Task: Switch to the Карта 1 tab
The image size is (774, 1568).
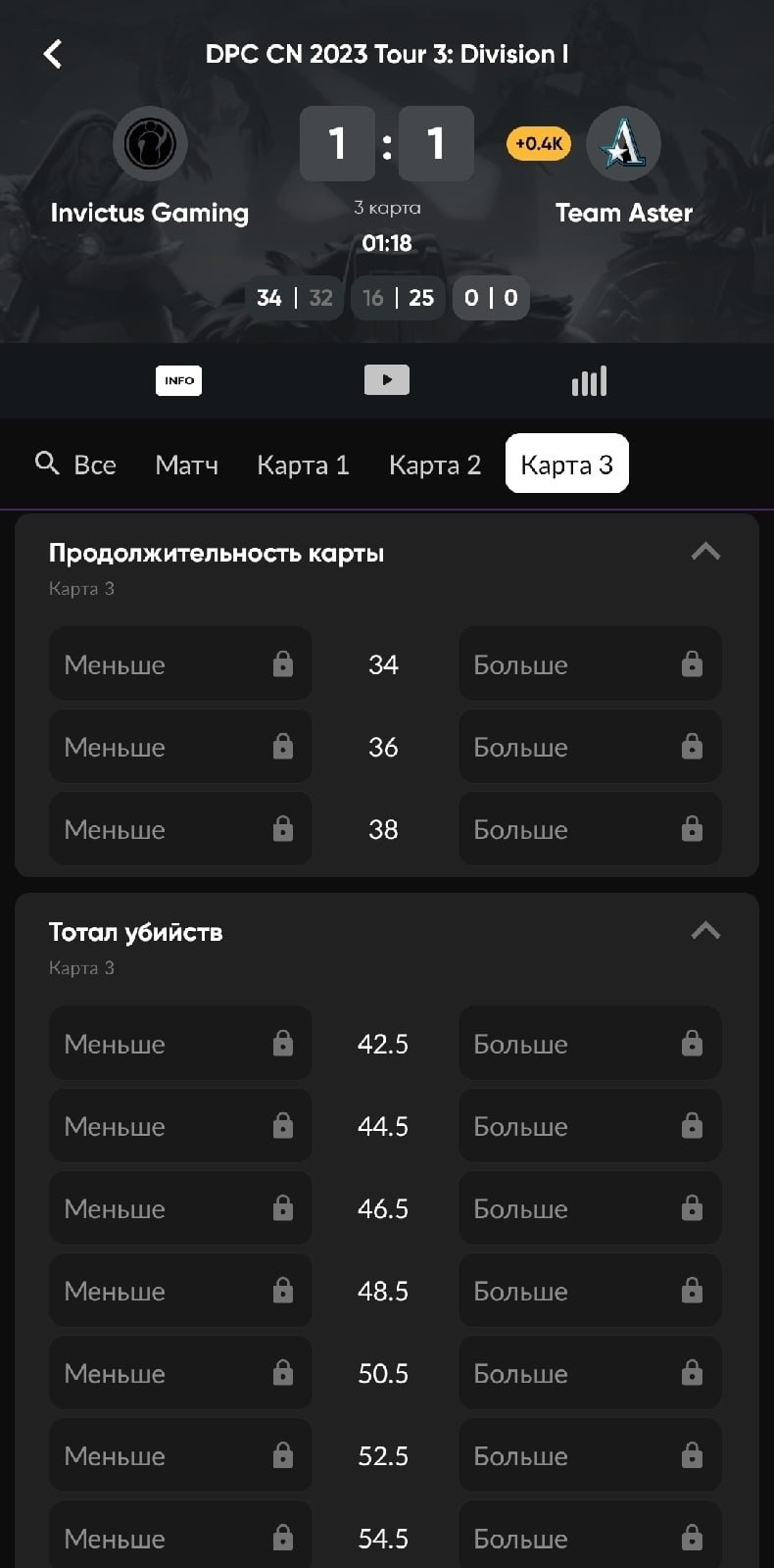Action: (x=303, y=465)
